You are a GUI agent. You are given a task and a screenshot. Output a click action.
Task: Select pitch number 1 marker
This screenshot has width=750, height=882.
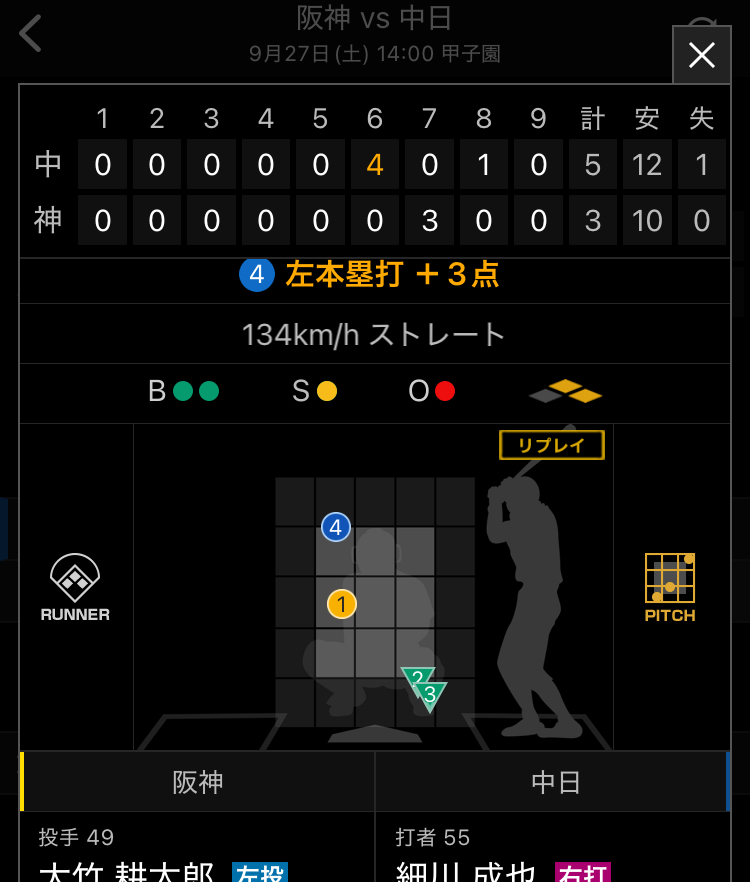click(x=342, y=604)
